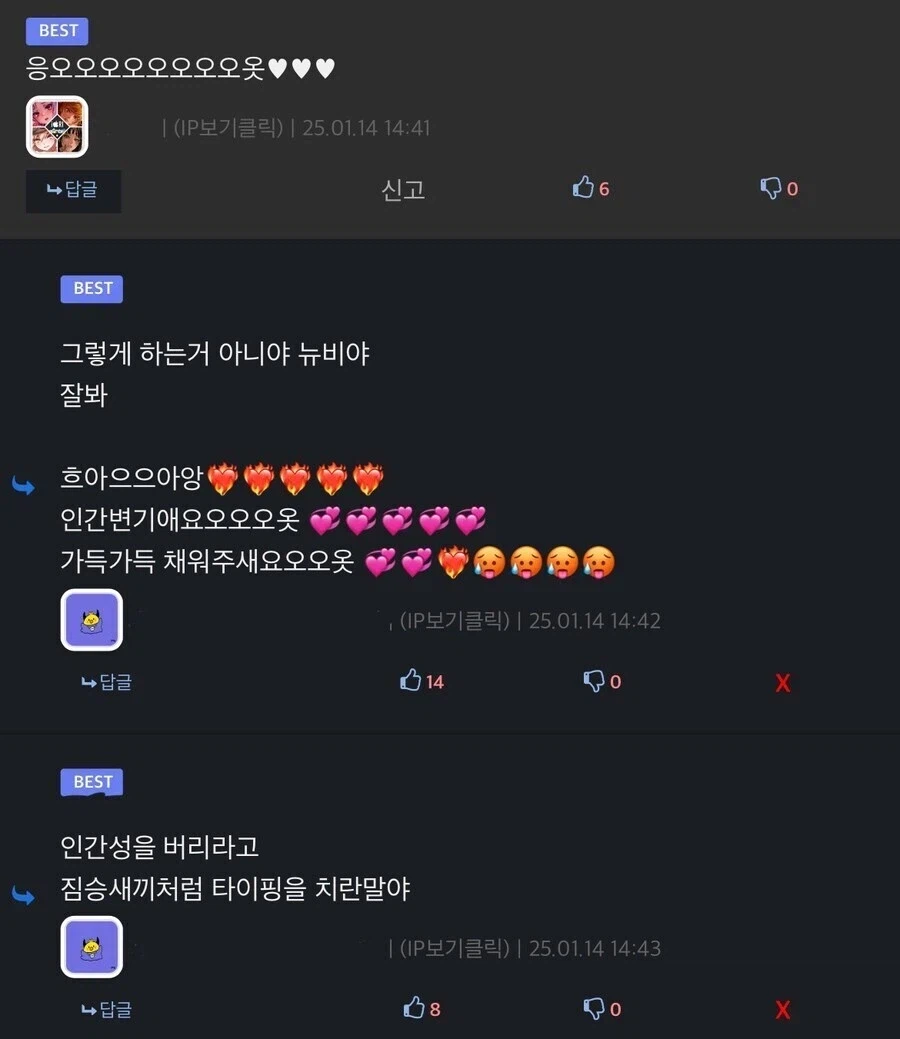Click the thumbs down icon on the first comment
The width and height of the screenshot is (900, 1039).
pyautogui.click(x=770, y=188)
